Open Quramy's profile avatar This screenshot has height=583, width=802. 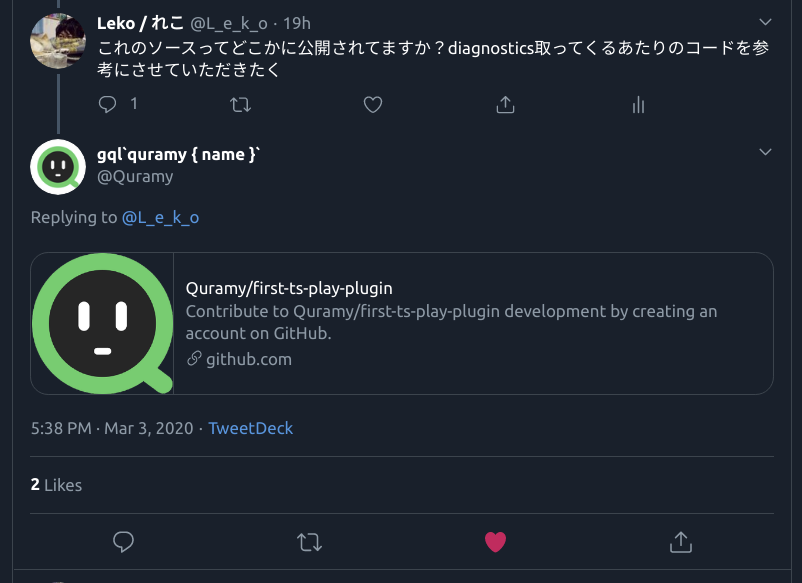pos(58,166)
